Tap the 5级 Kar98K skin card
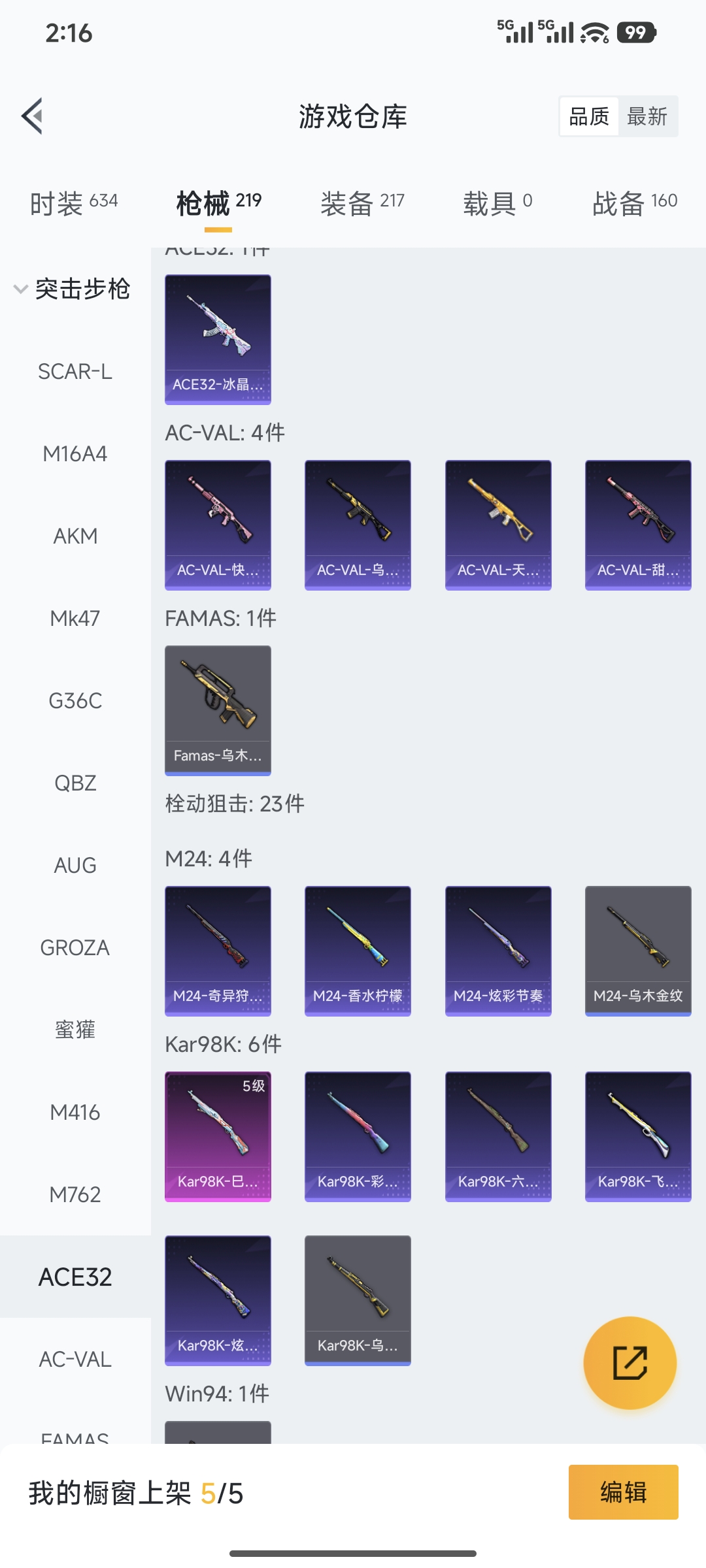 (x=218, y=1136)
